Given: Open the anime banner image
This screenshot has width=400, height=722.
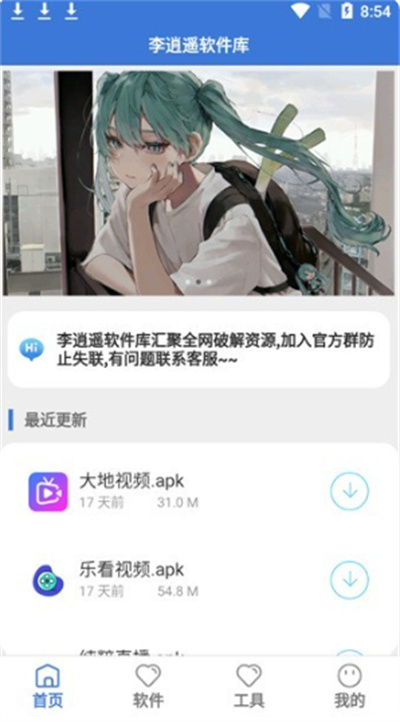Looking at the screenshot, I should point(198,183).
